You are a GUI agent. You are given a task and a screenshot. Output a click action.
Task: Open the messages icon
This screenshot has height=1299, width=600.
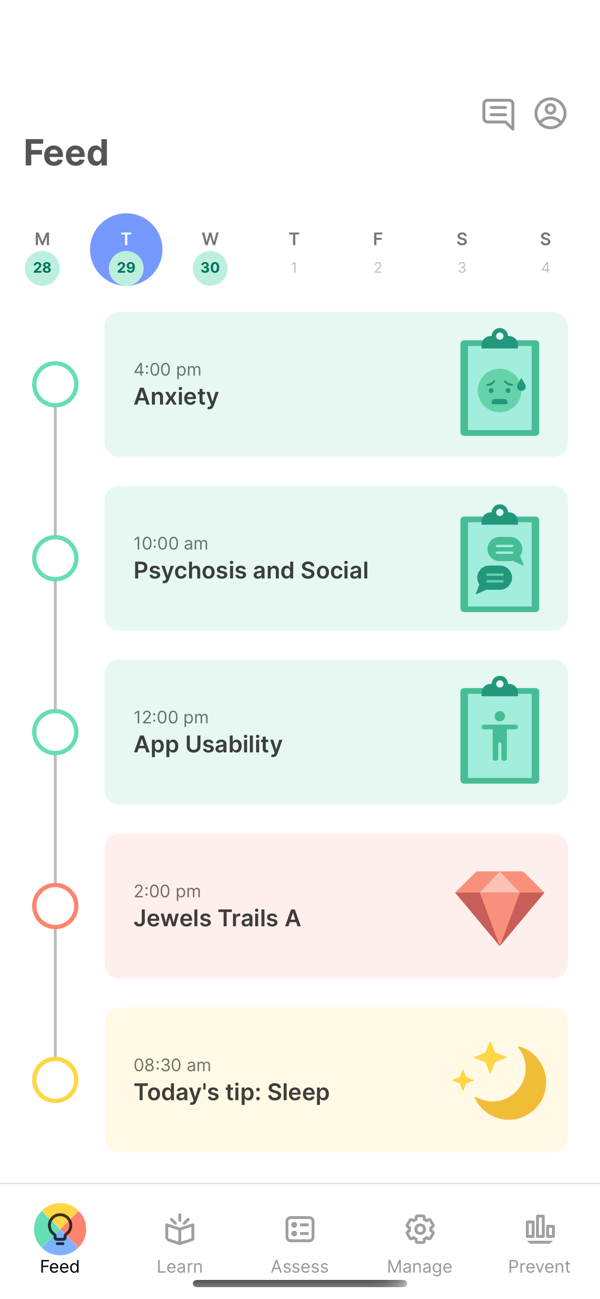pyautogui.click(x=498, y=114)
